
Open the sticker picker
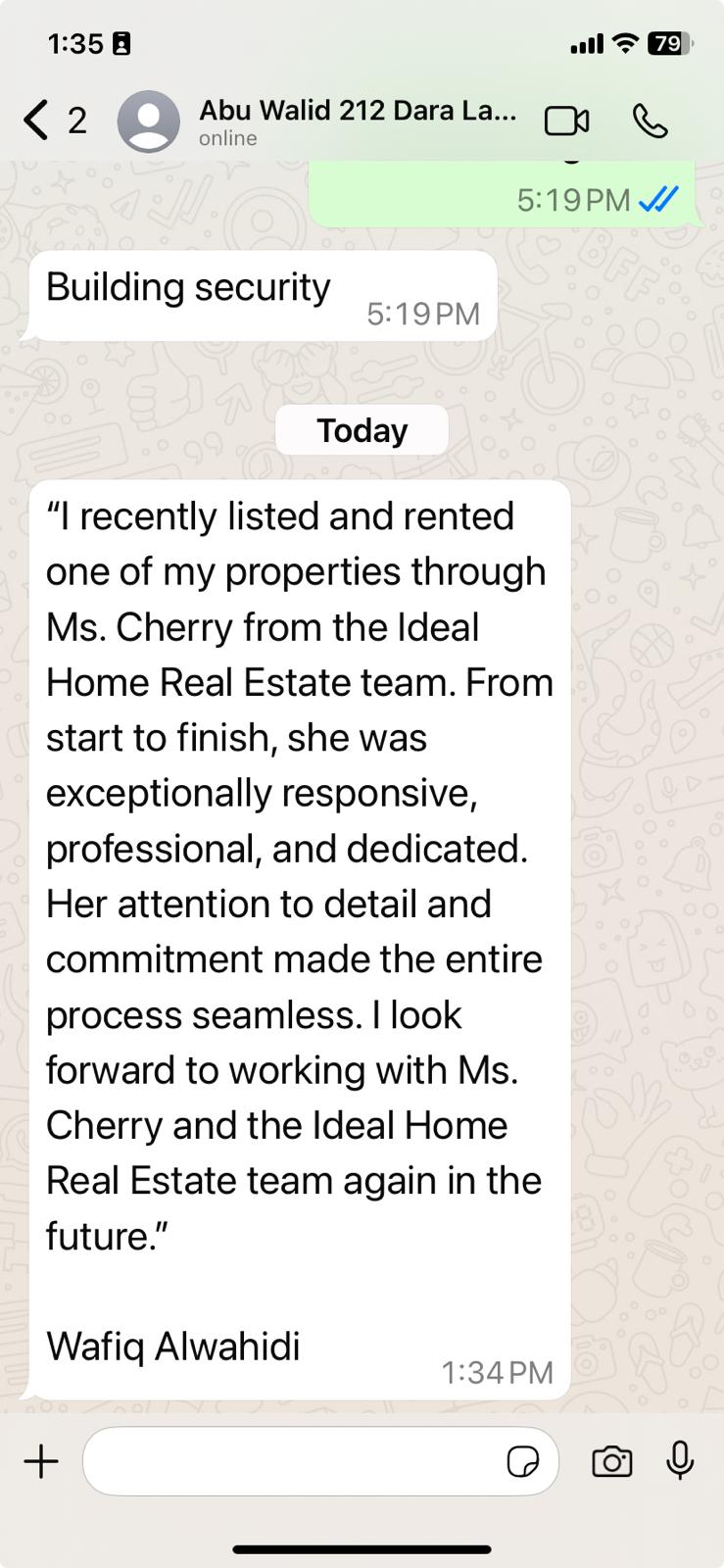pyautogui.click(x=523, y=1461)
